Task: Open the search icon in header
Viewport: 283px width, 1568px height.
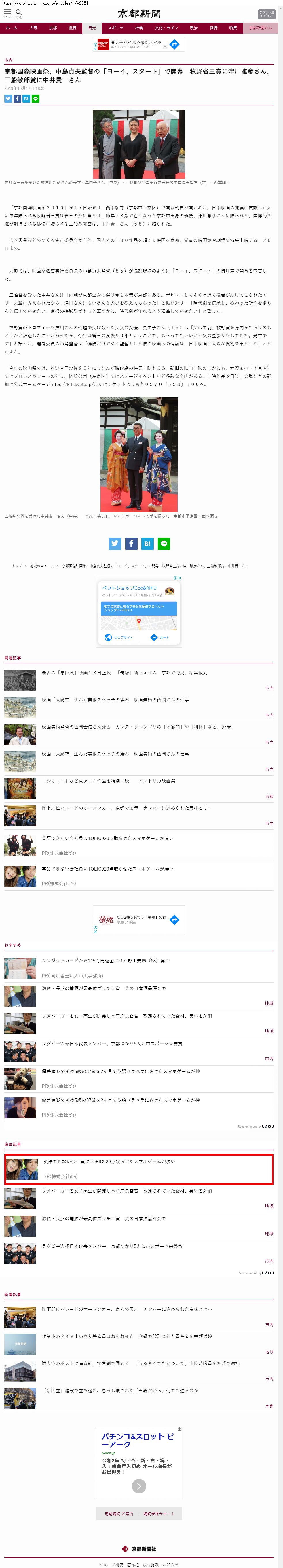Action: point(18,12)
